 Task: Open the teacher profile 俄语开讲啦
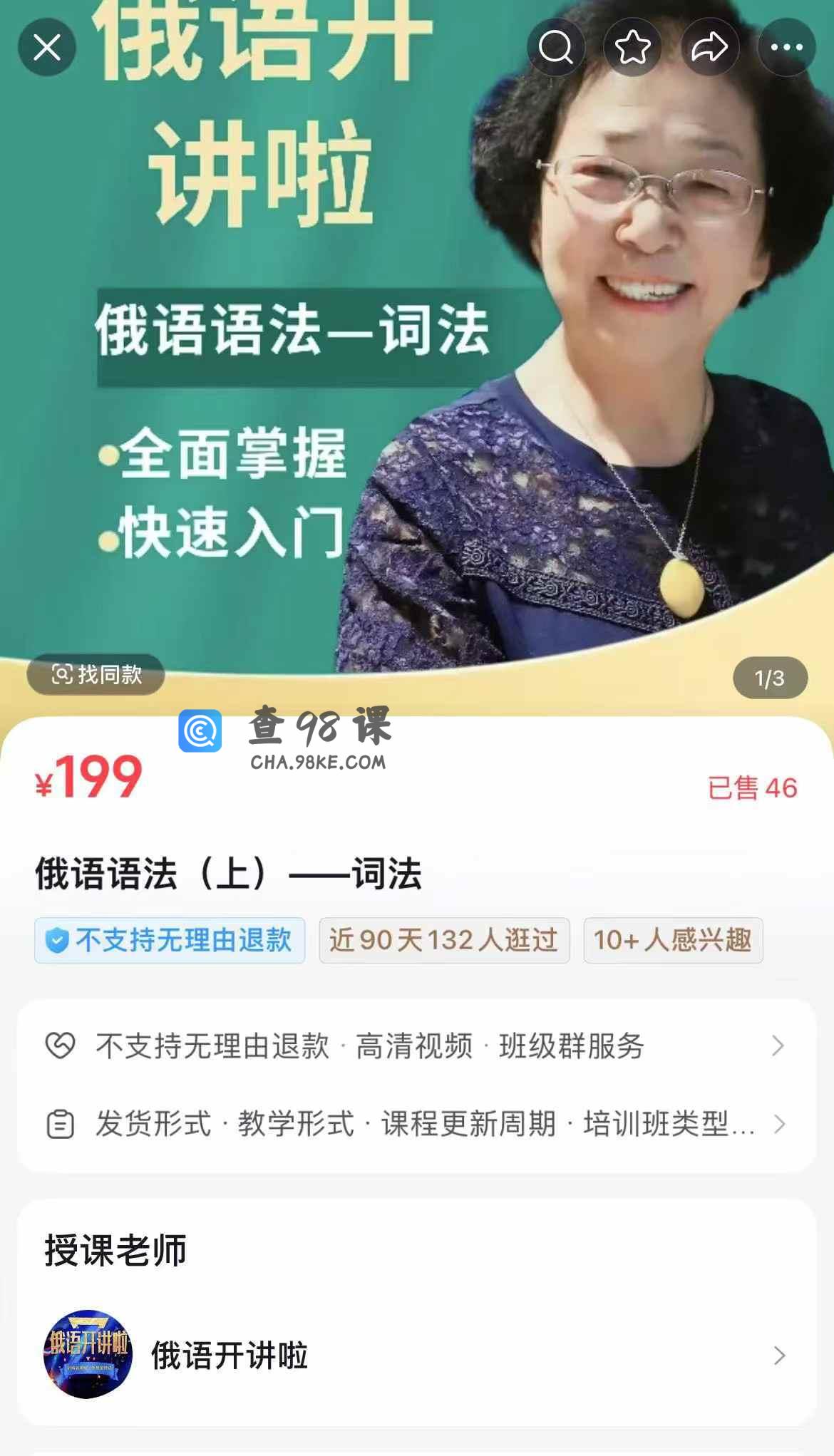pos(416,1355)
